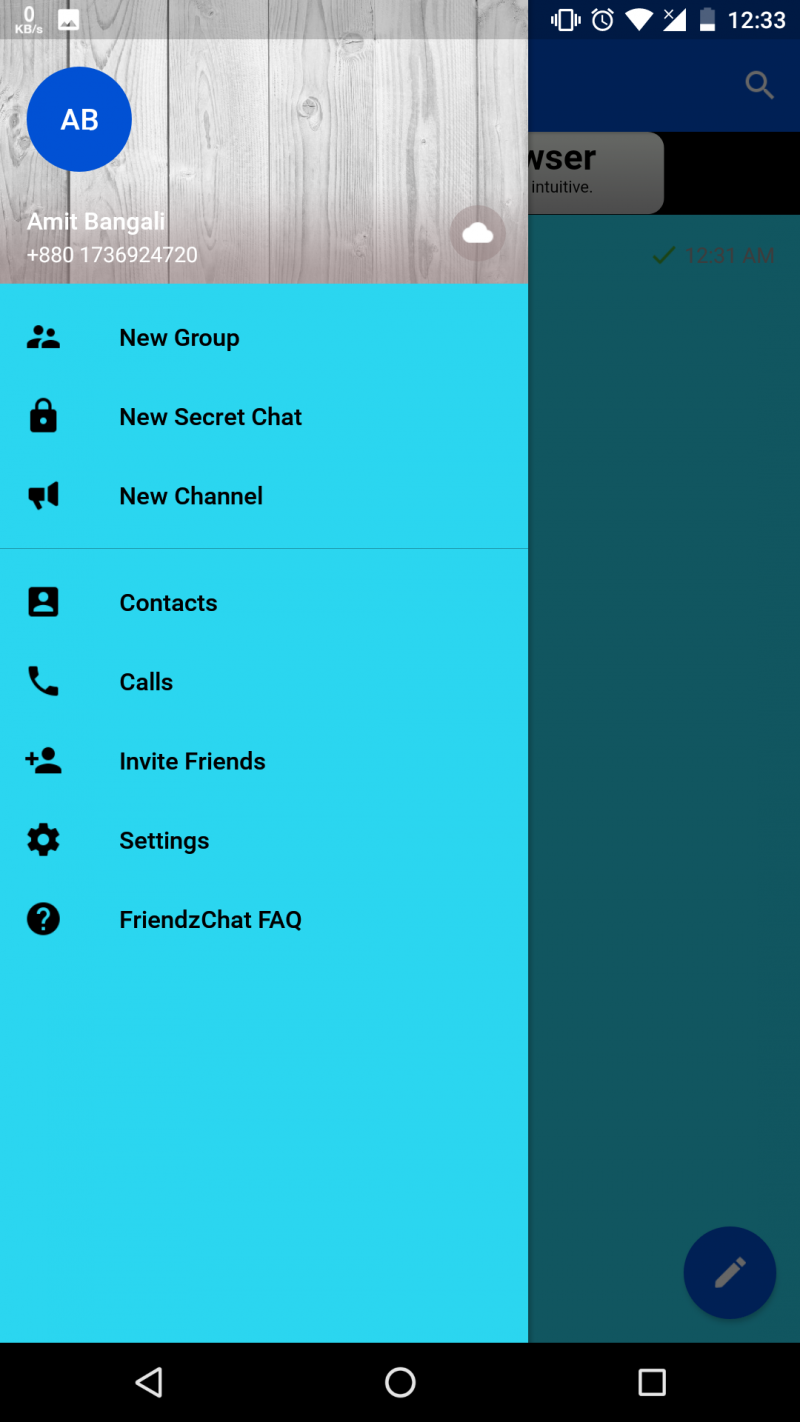
Task: Open Settings
Action: [164, 841]
